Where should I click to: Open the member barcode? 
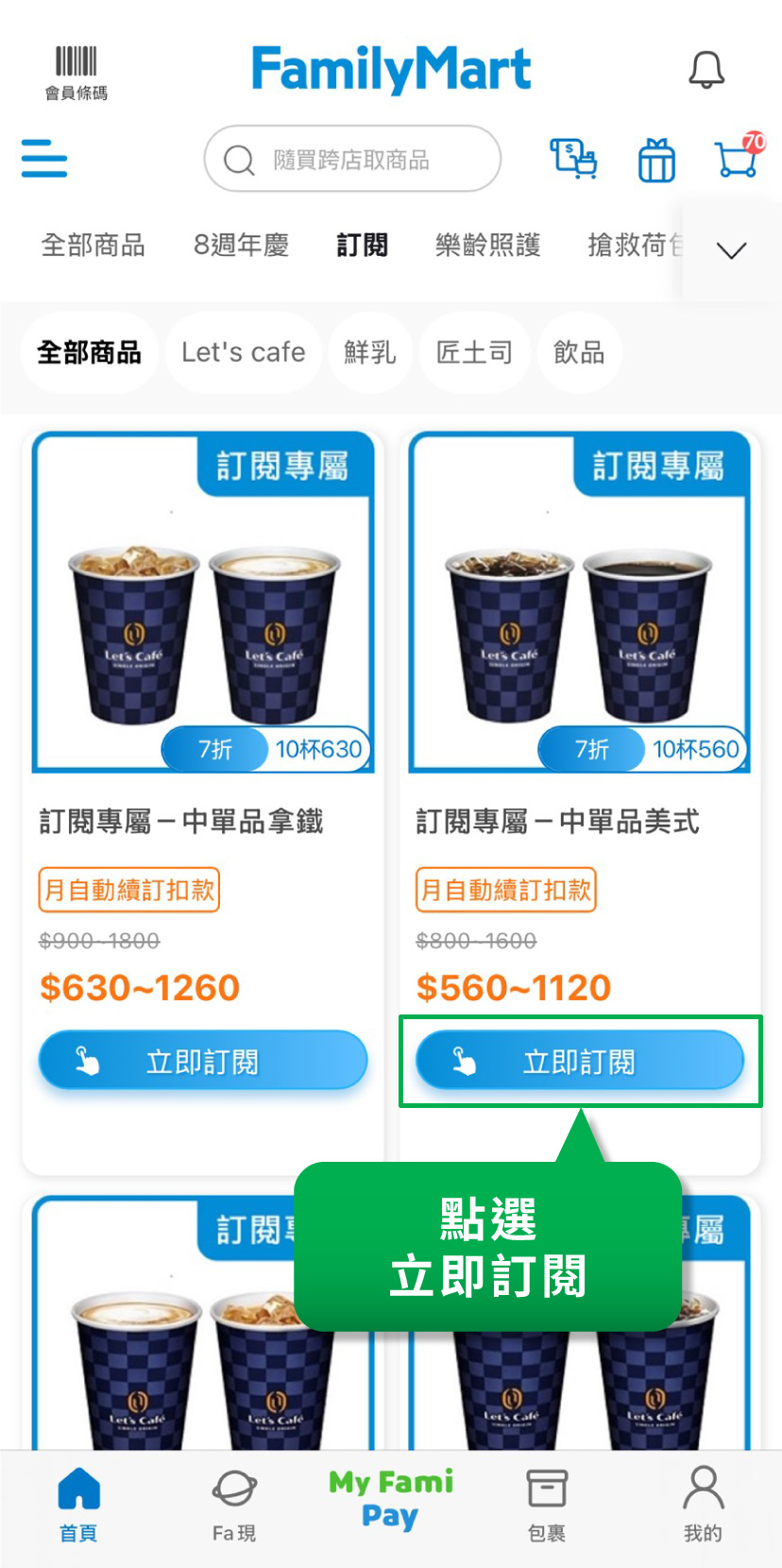tap(76, 73)
